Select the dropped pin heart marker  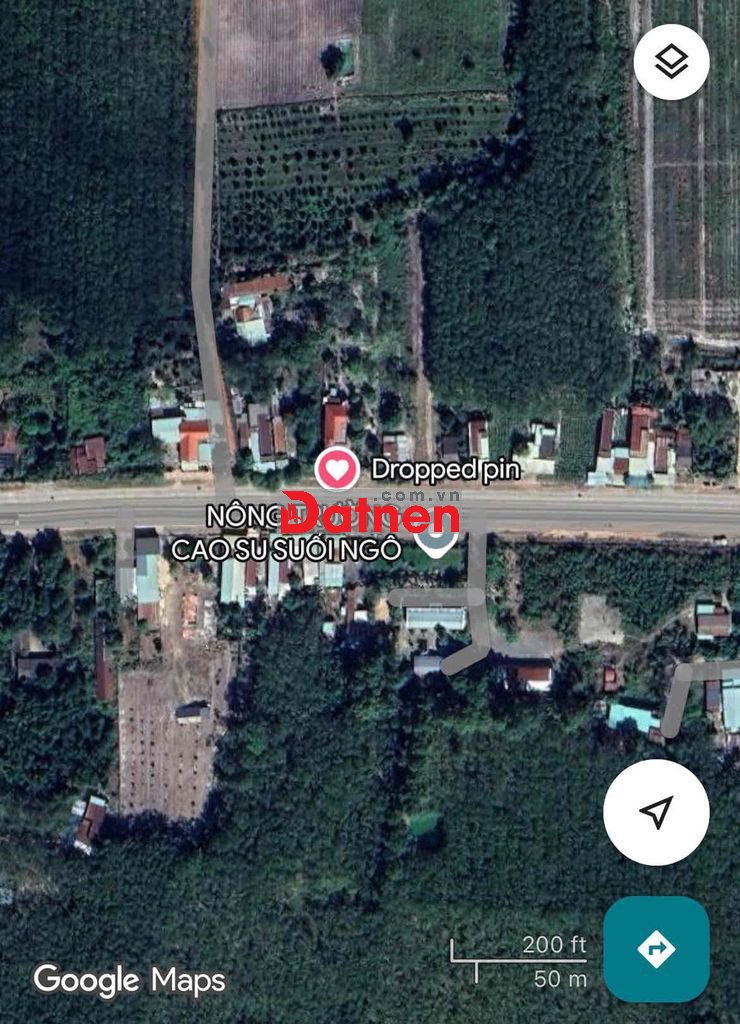pyautogui.click(x=337, y=468)
